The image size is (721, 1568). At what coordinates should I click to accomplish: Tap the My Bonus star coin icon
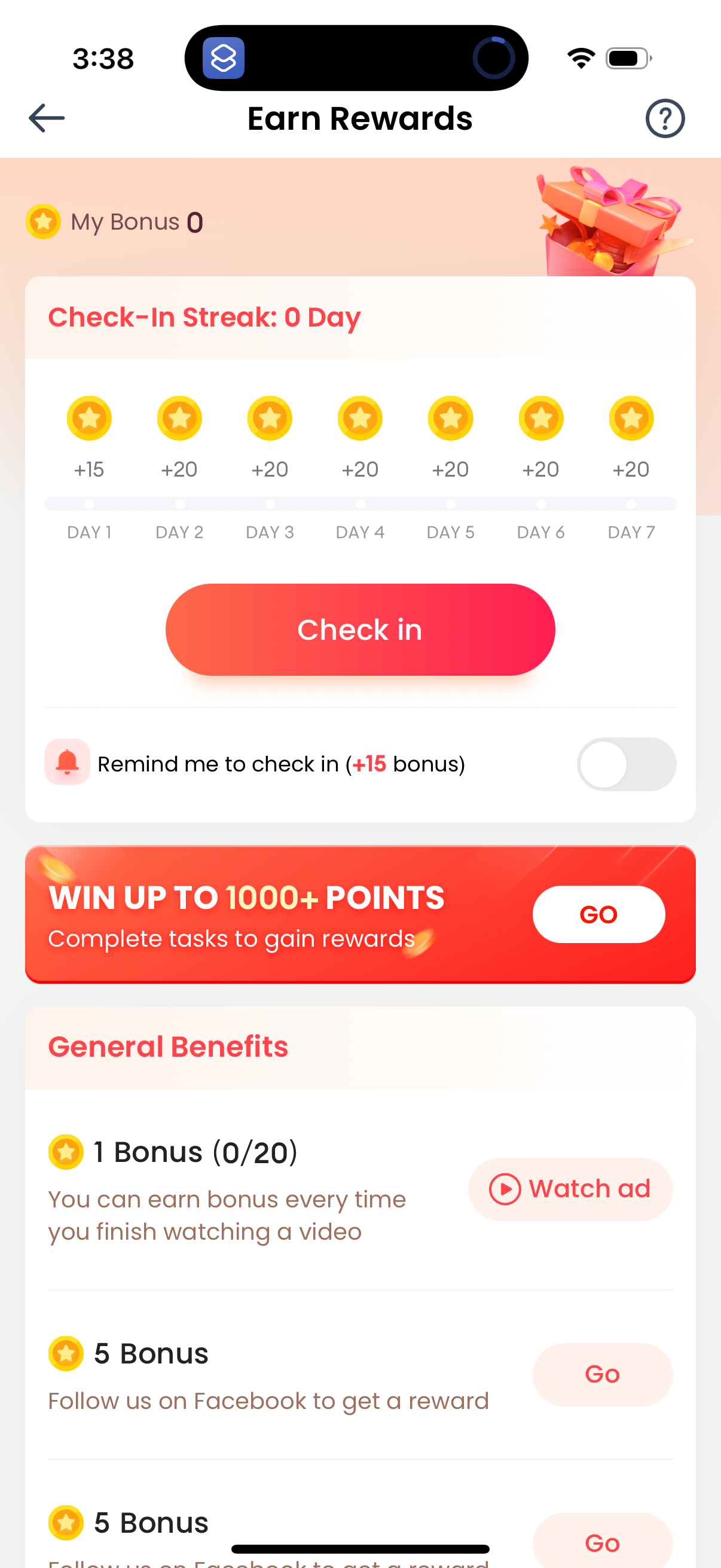click(43, 221)
